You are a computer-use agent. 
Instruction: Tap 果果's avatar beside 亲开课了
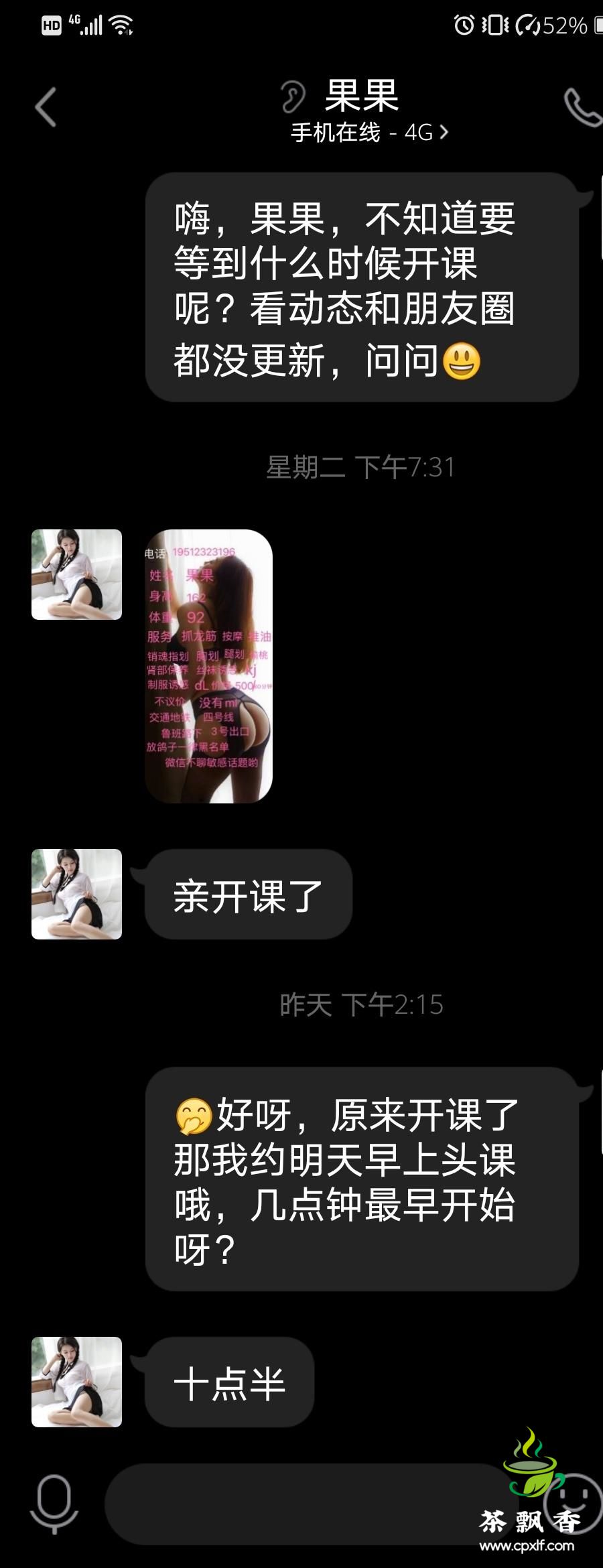[x=76, y=894]
